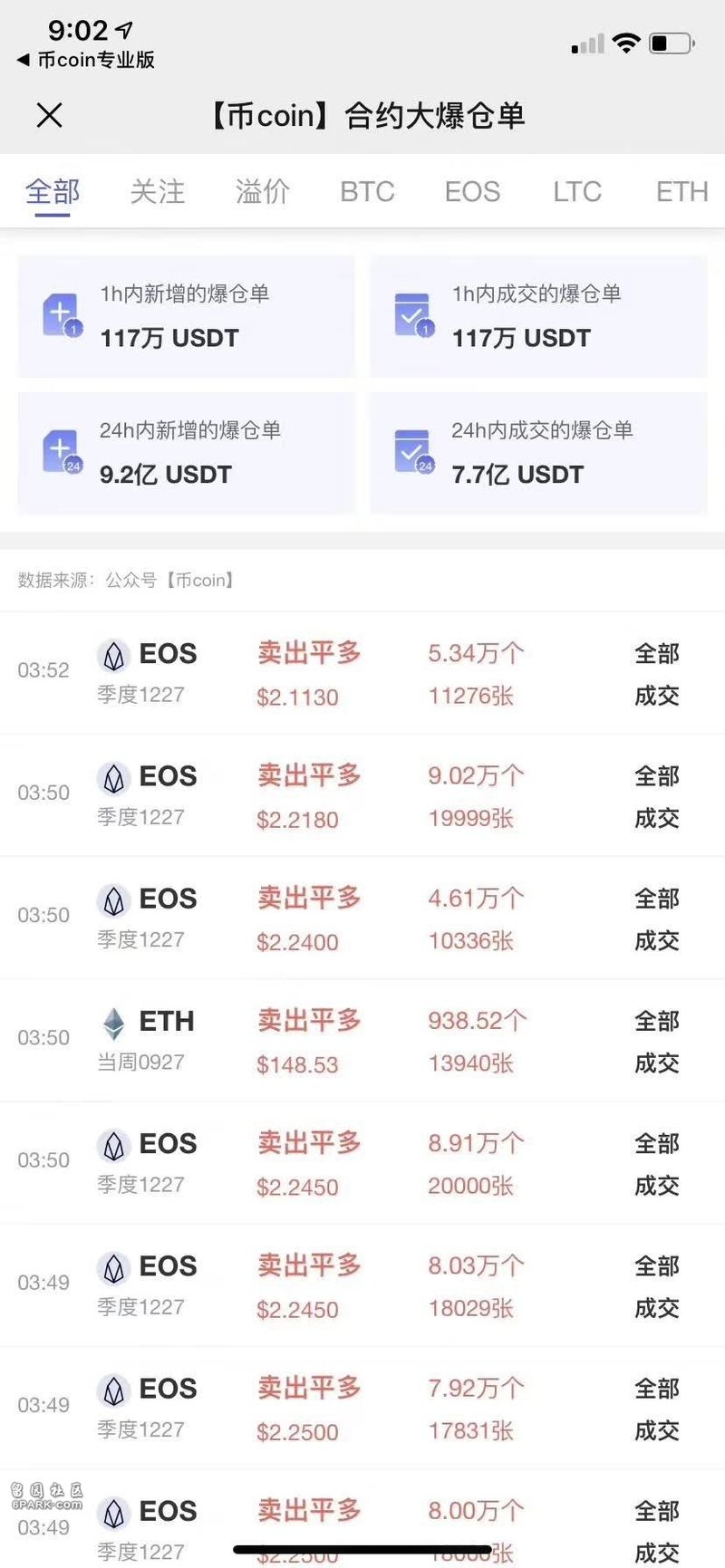Close the 合约大爆仓单 page

(x=49, y=115)
